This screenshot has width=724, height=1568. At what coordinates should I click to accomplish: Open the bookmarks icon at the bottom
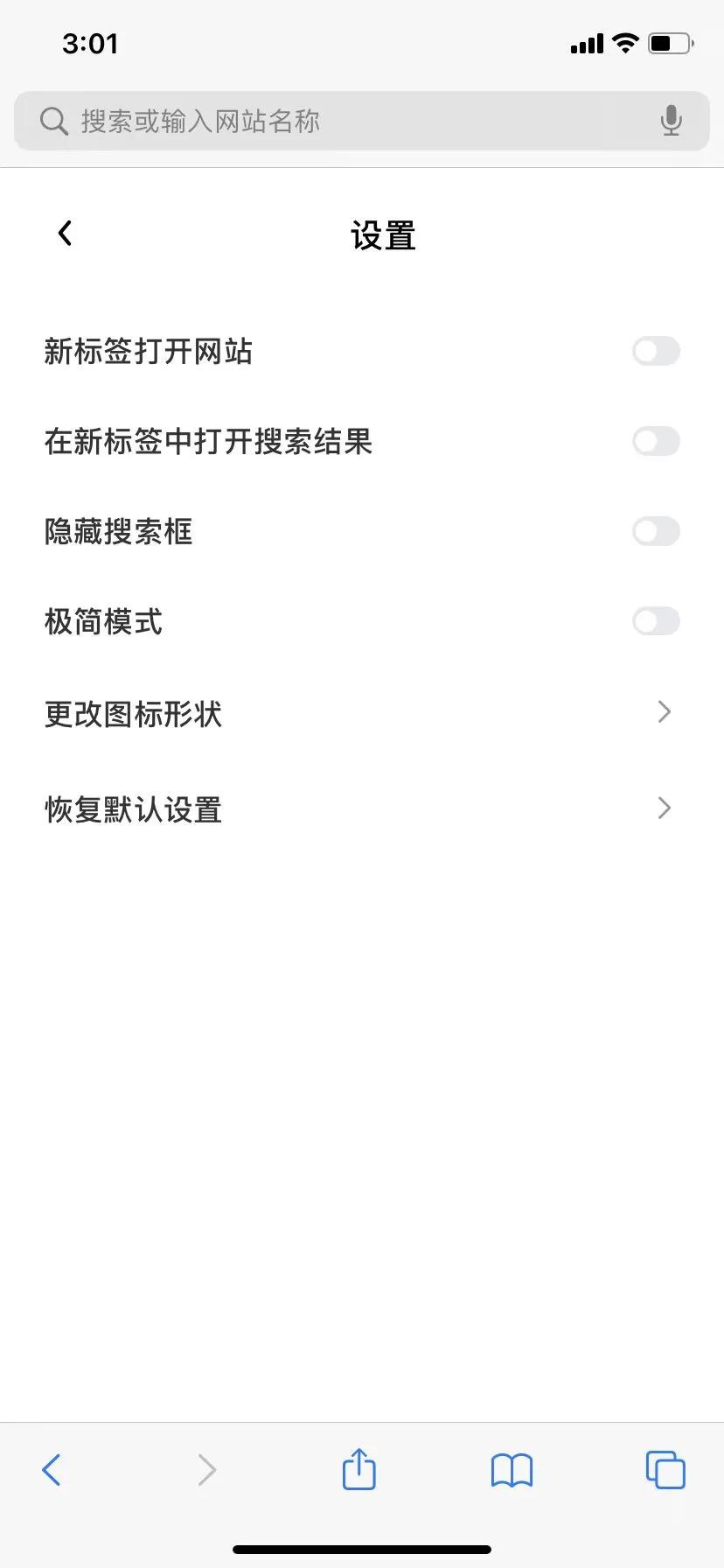[x=512, y=1470]
